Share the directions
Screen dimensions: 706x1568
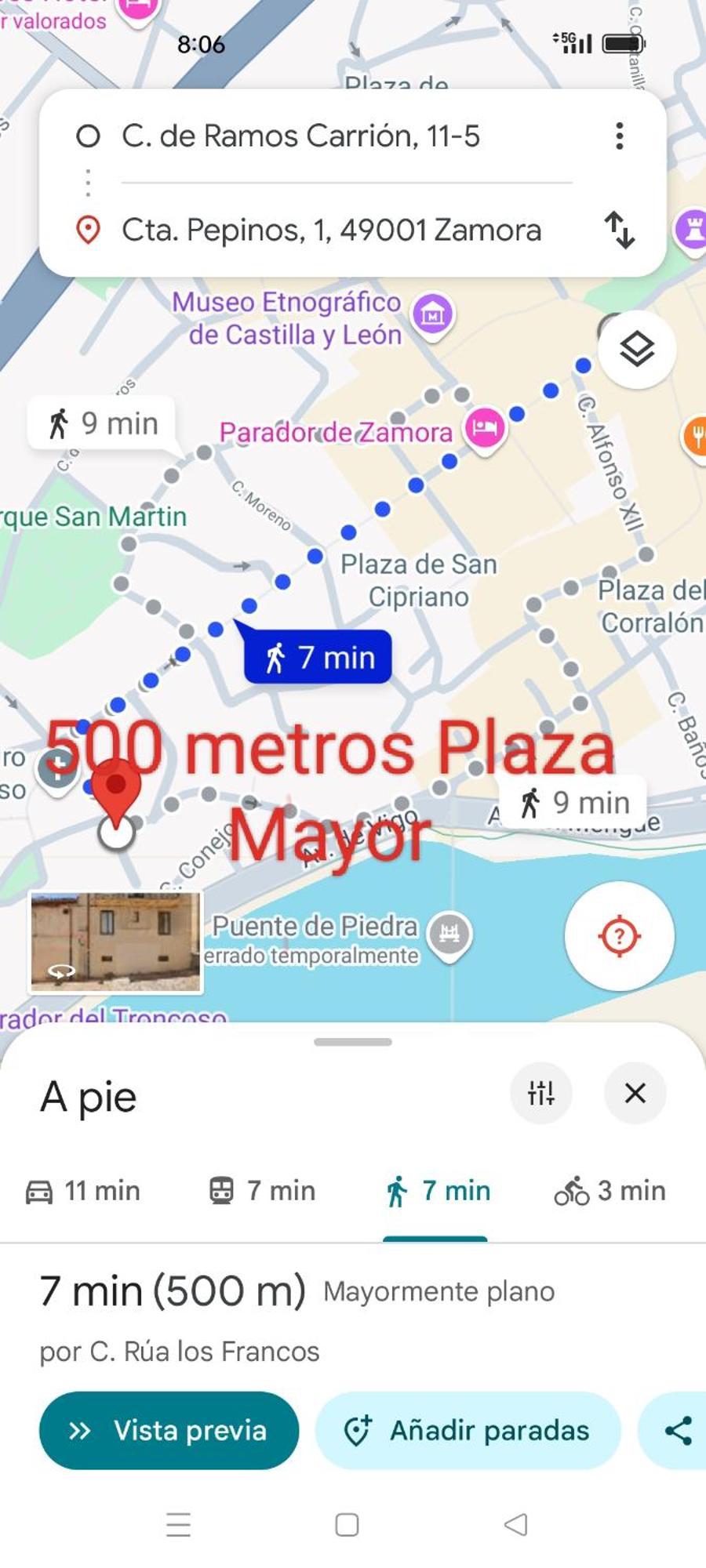[677, 1431]
